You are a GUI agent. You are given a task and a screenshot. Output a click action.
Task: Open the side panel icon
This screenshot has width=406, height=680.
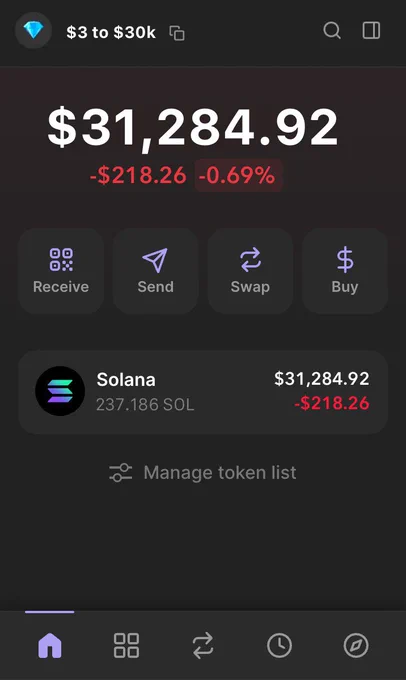[x=371, y=31]
